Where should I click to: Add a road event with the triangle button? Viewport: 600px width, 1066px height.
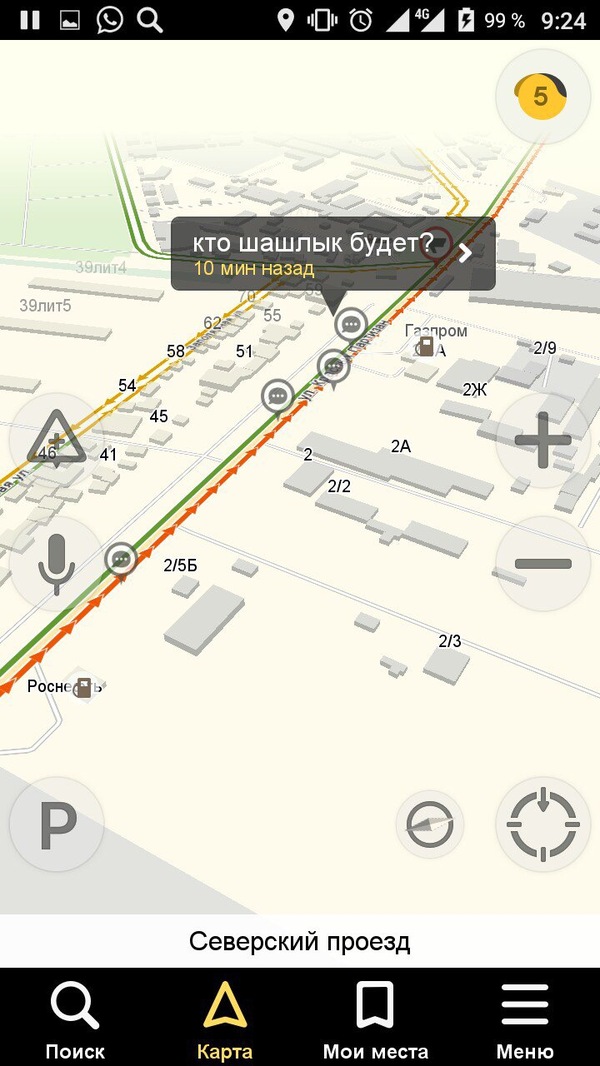tap(57, 439)
